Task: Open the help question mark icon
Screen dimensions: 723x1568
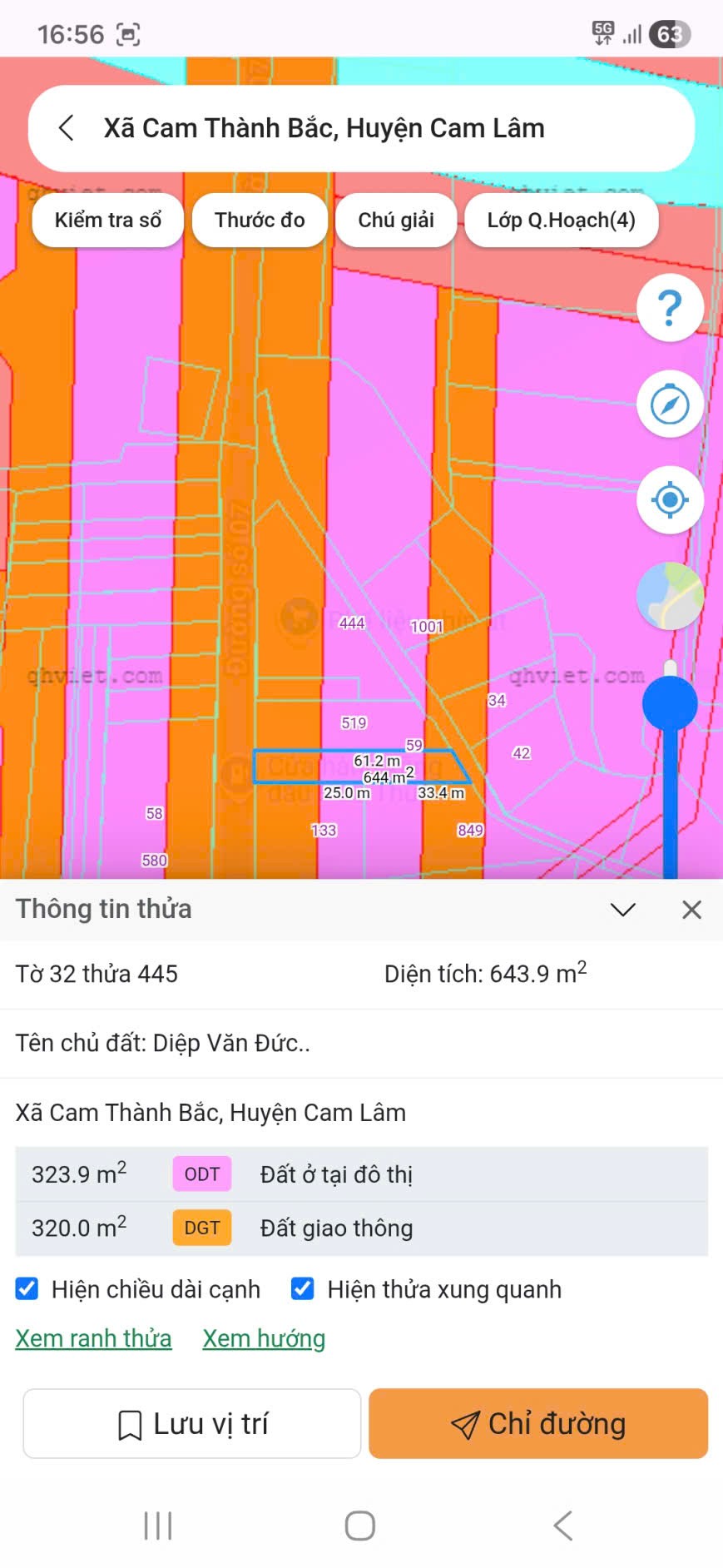Action: point(670,308)
